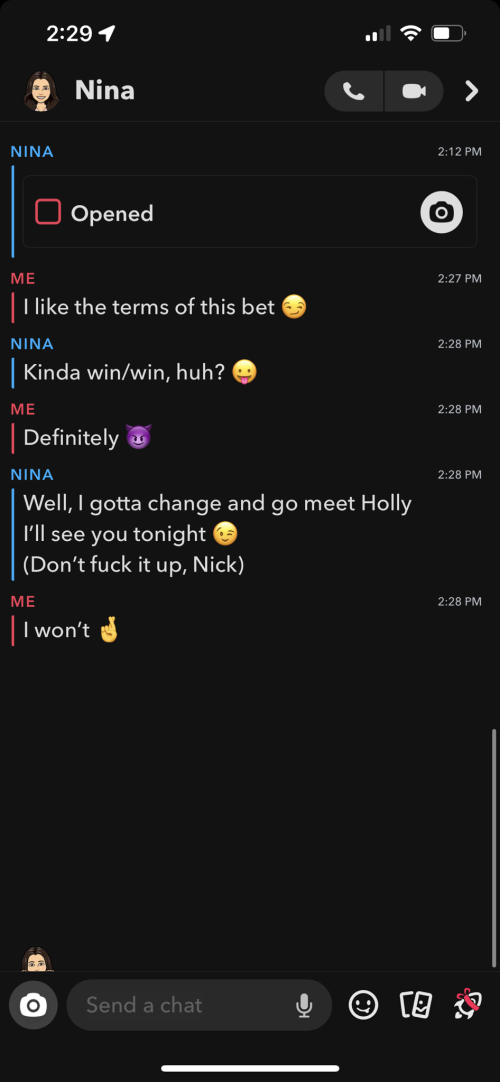Open the emoji and sticker picker
The height and width of the screenshot is (1082, 500).
pos(363,1005)
